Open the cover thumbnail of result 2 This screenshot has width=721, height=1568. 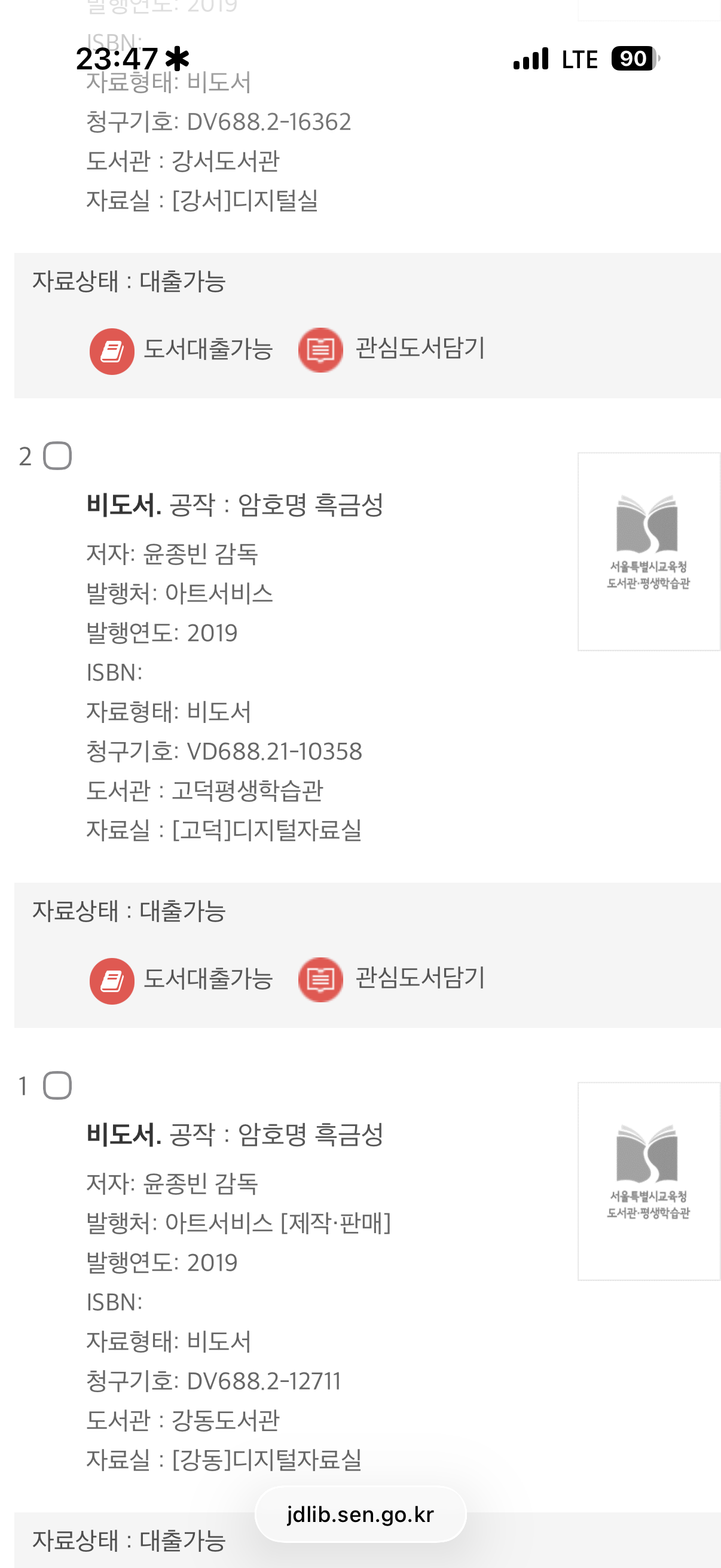click(649, 551)
